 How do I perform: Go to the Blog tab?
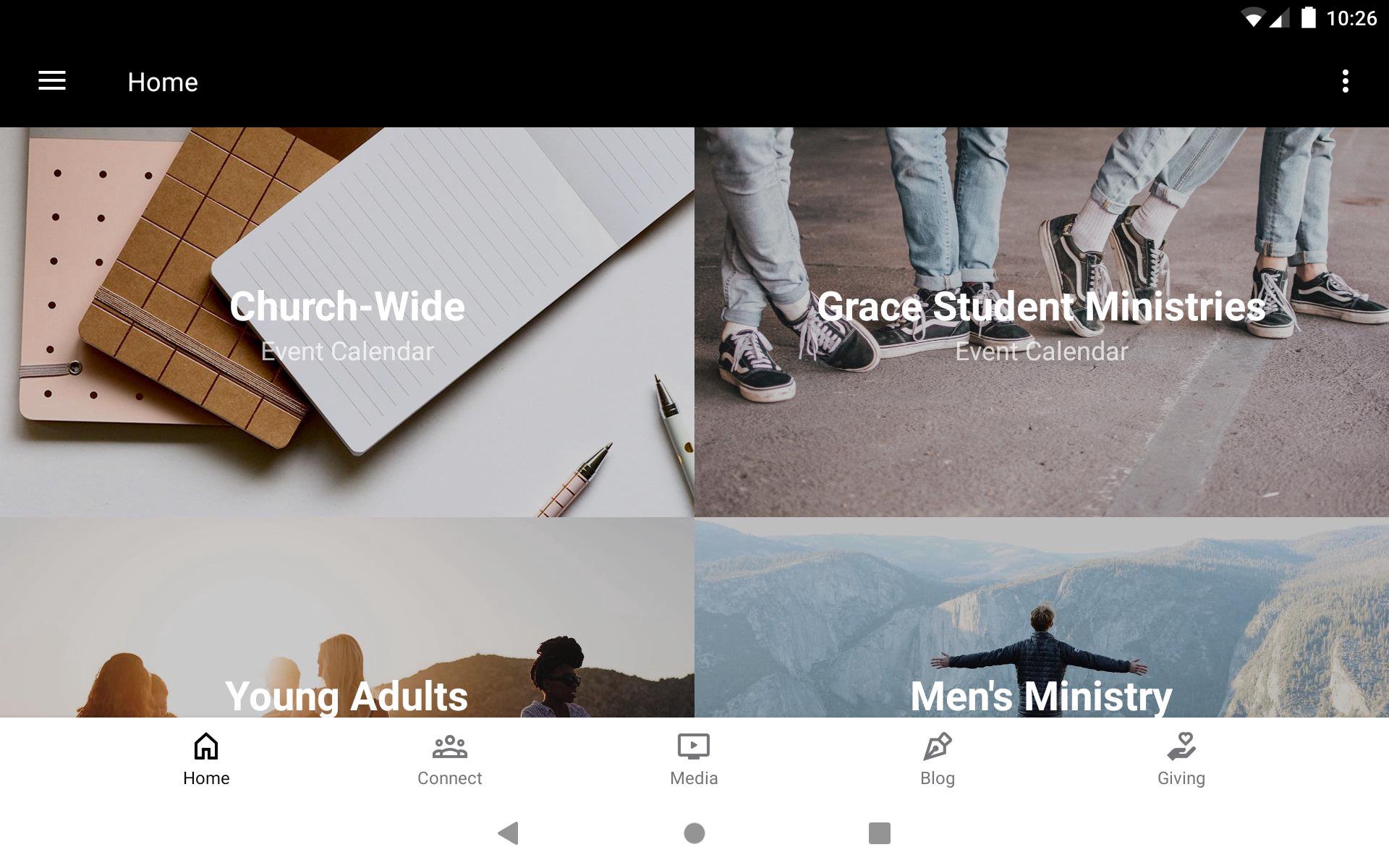coord(938,759)
